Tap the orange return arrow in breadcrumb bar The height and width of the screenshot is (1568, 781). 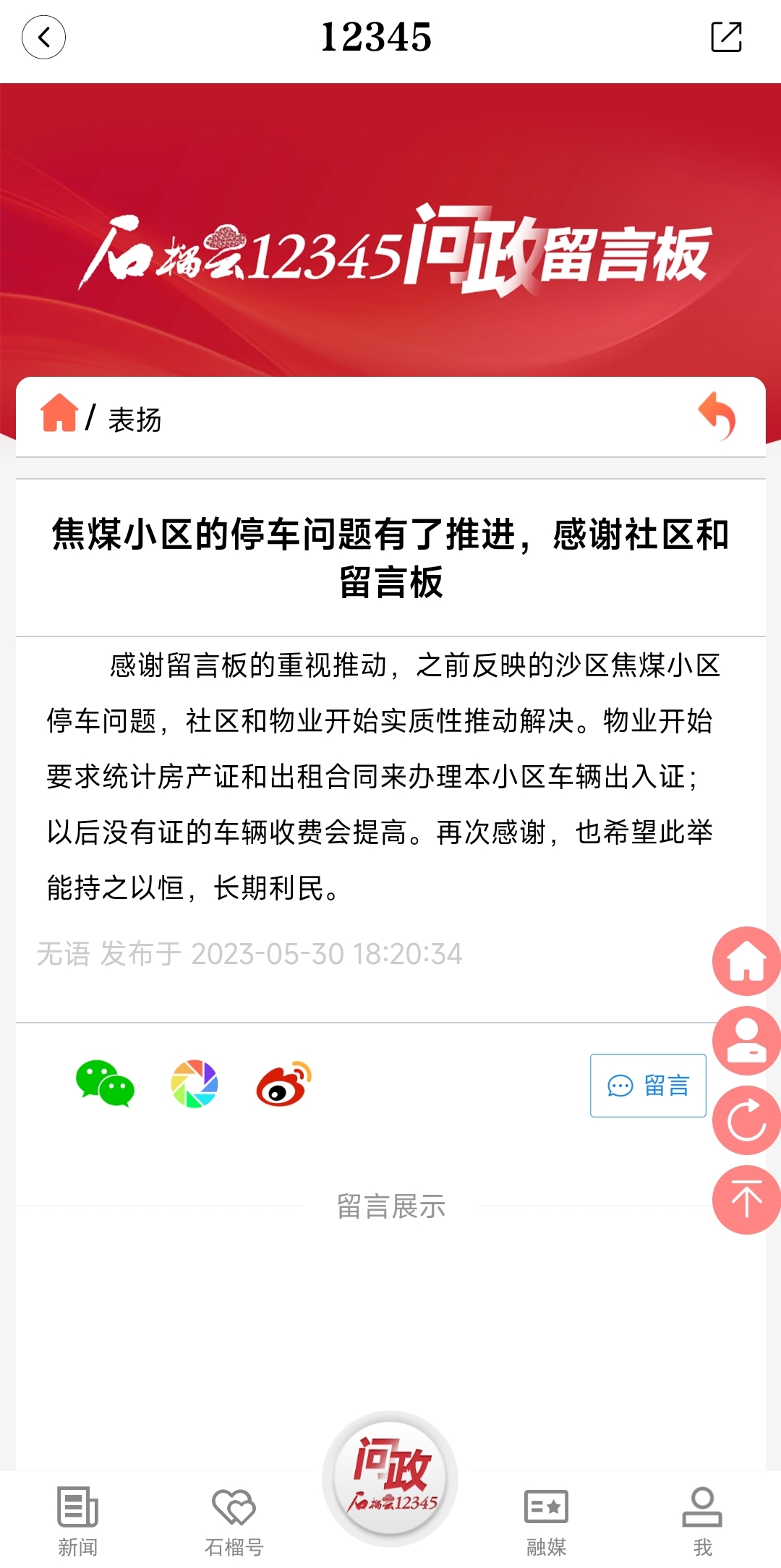tap(717, 416)
